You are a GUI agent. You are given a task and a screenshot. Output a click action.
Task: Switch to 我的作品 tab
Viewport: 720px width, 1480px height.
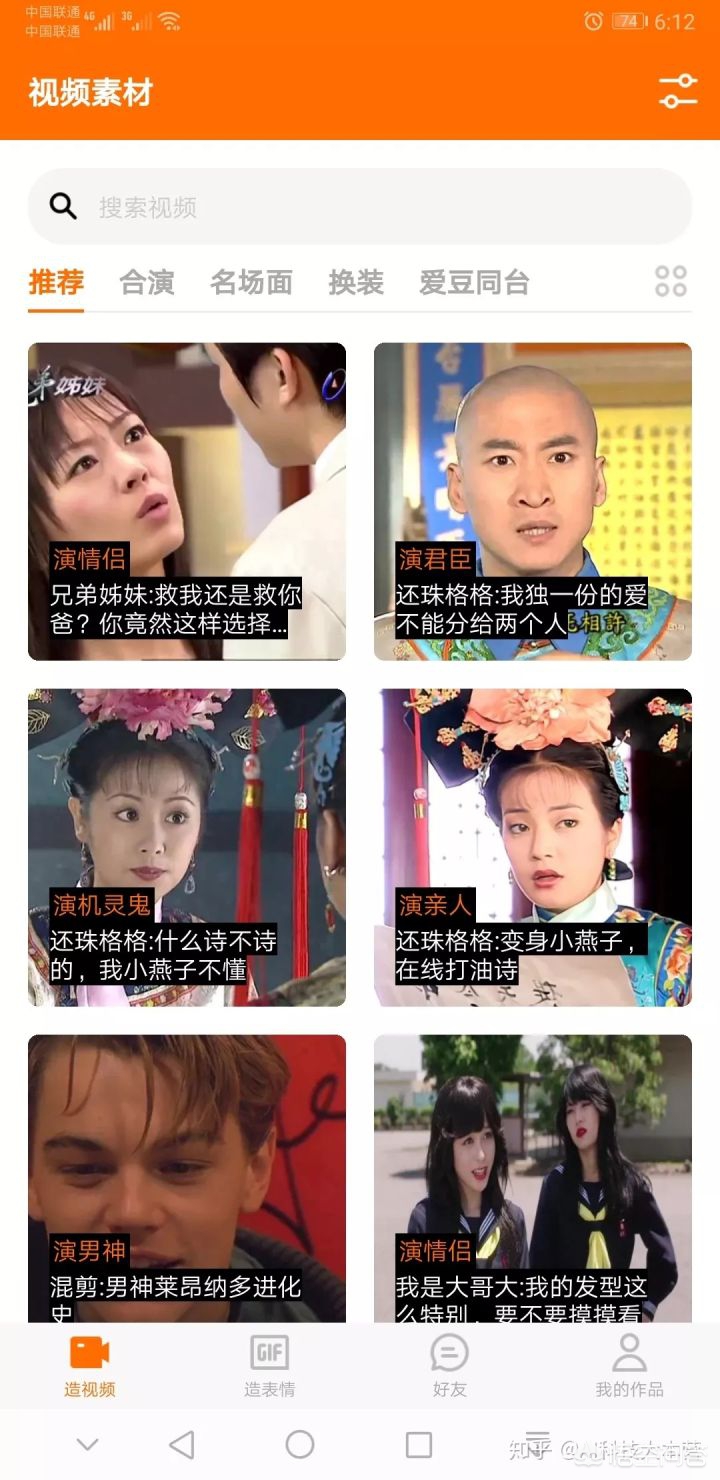629,1365
